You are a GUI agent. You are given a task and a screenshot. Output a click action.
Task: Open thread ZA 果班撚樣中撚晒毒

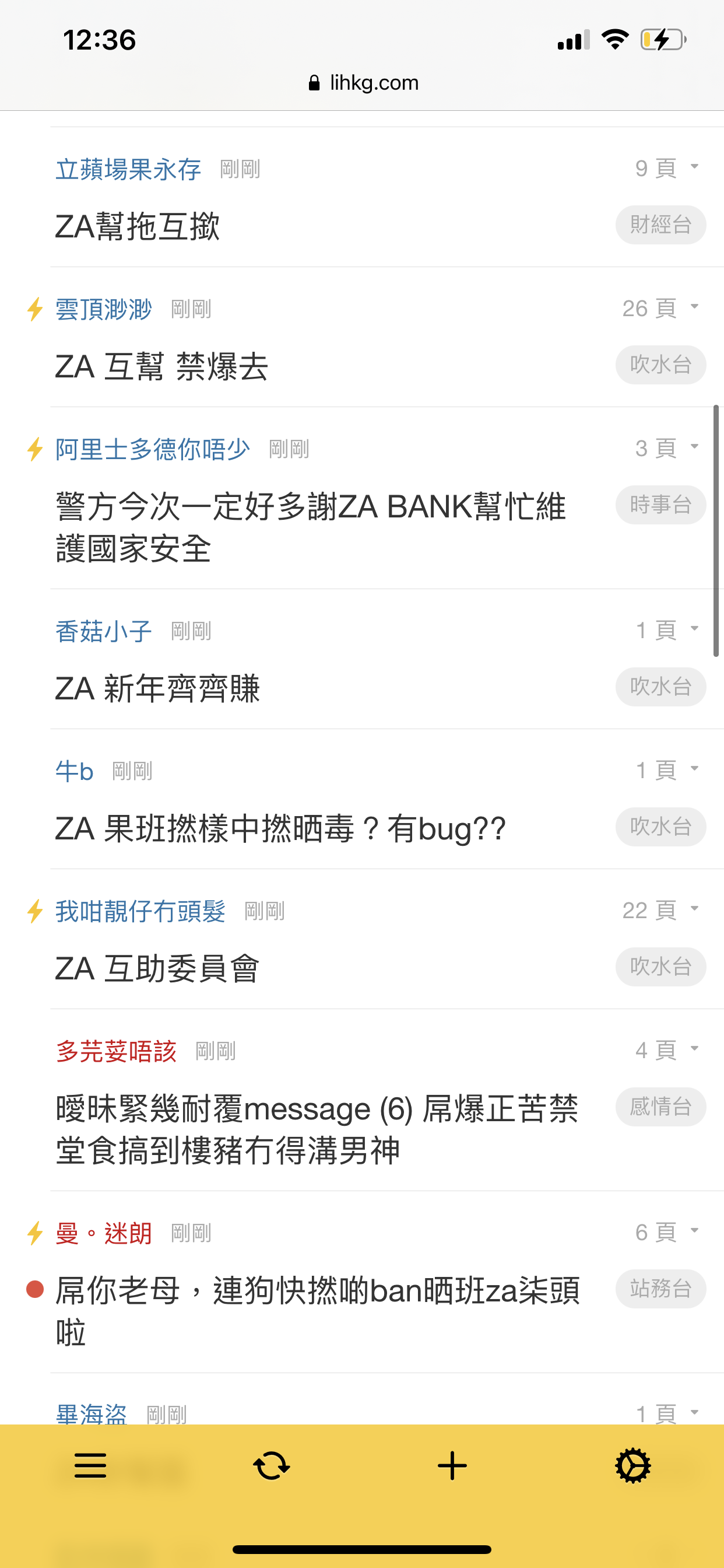tap(280, 828)
